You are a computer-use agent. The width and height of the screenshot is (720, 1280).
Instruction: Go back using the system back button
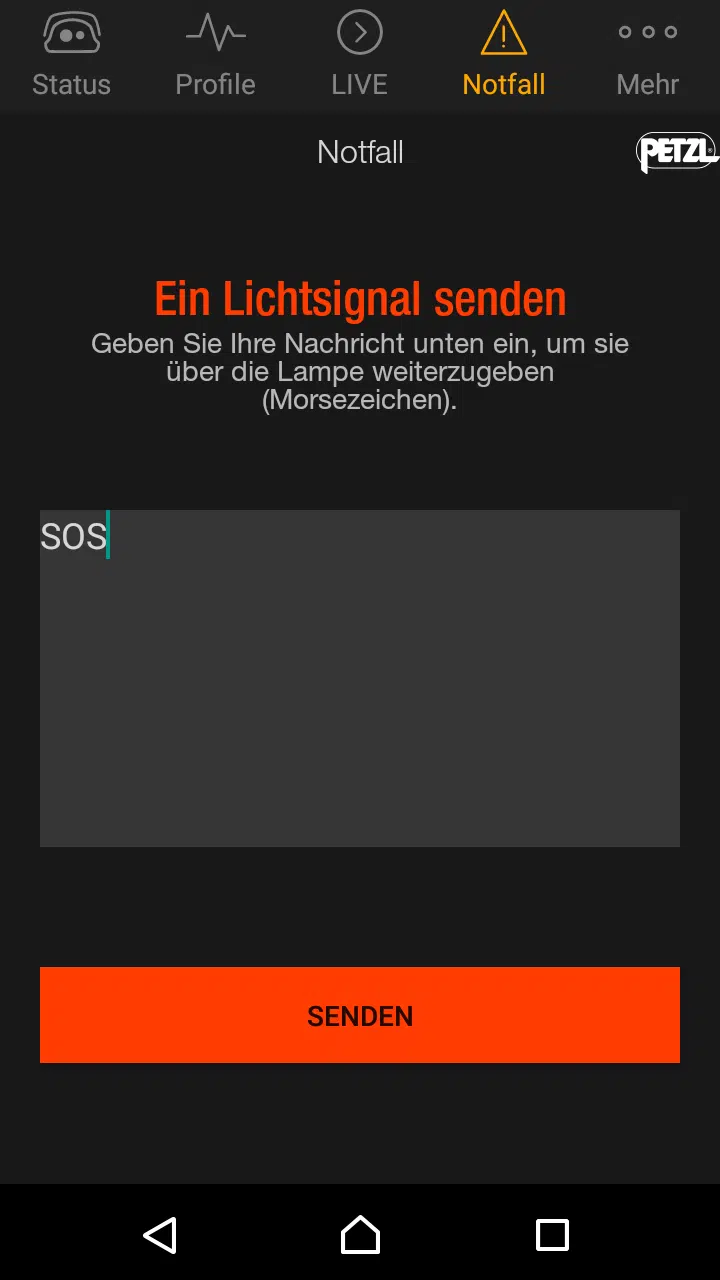point(160,1235)
